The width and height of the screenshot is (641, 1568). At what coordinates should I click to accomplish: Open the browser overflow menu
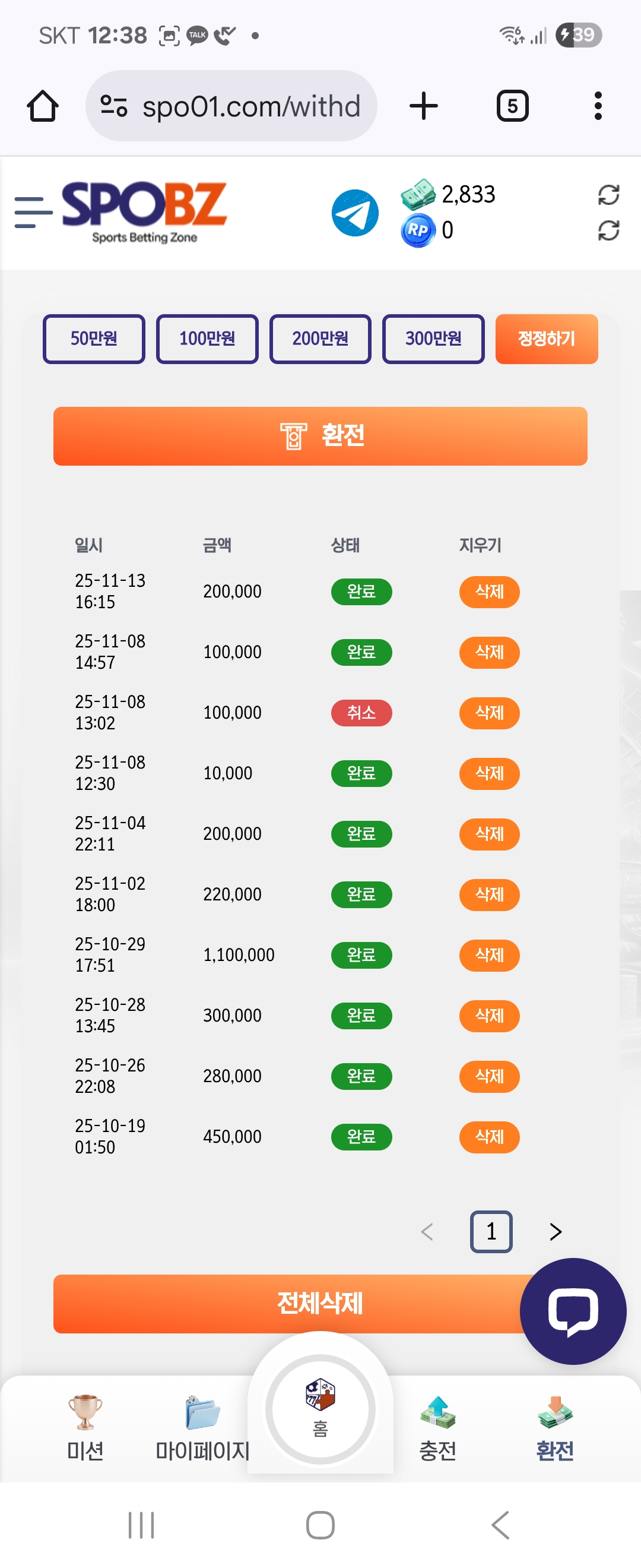tap(598, 106)
